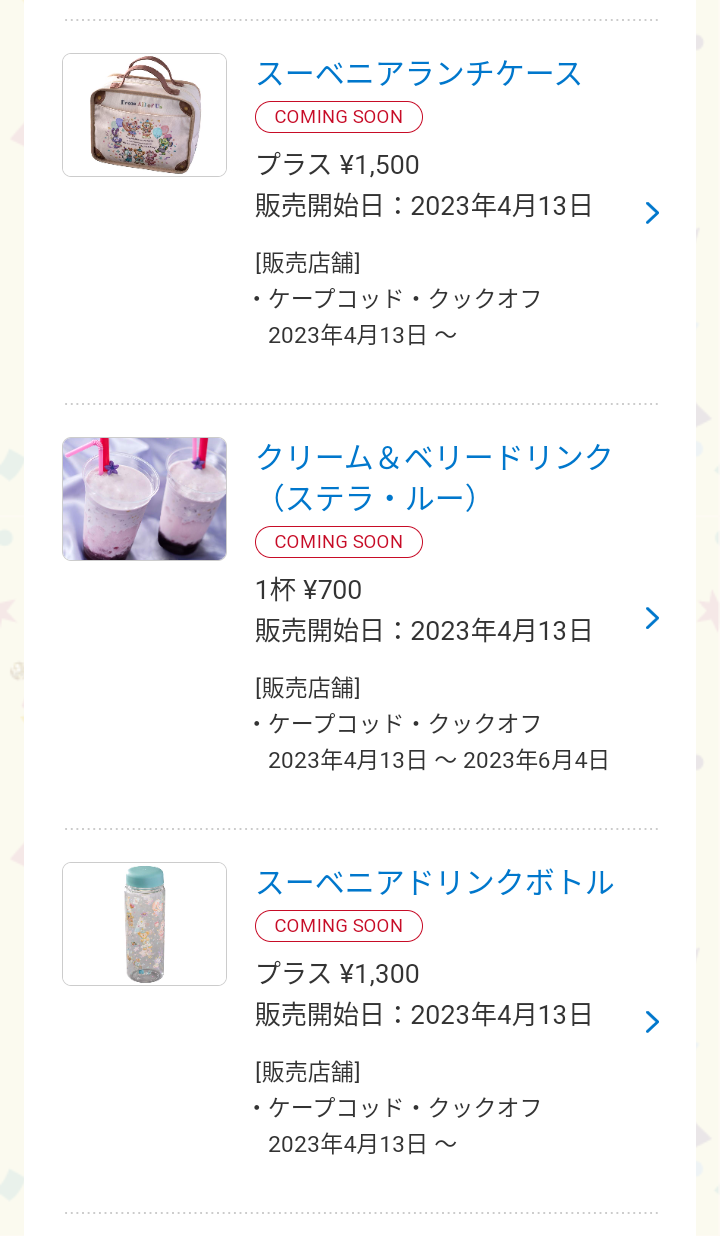Tap the souvenir drink bottle image
This screenshot has width=720, height=1236.
(145, 924)
